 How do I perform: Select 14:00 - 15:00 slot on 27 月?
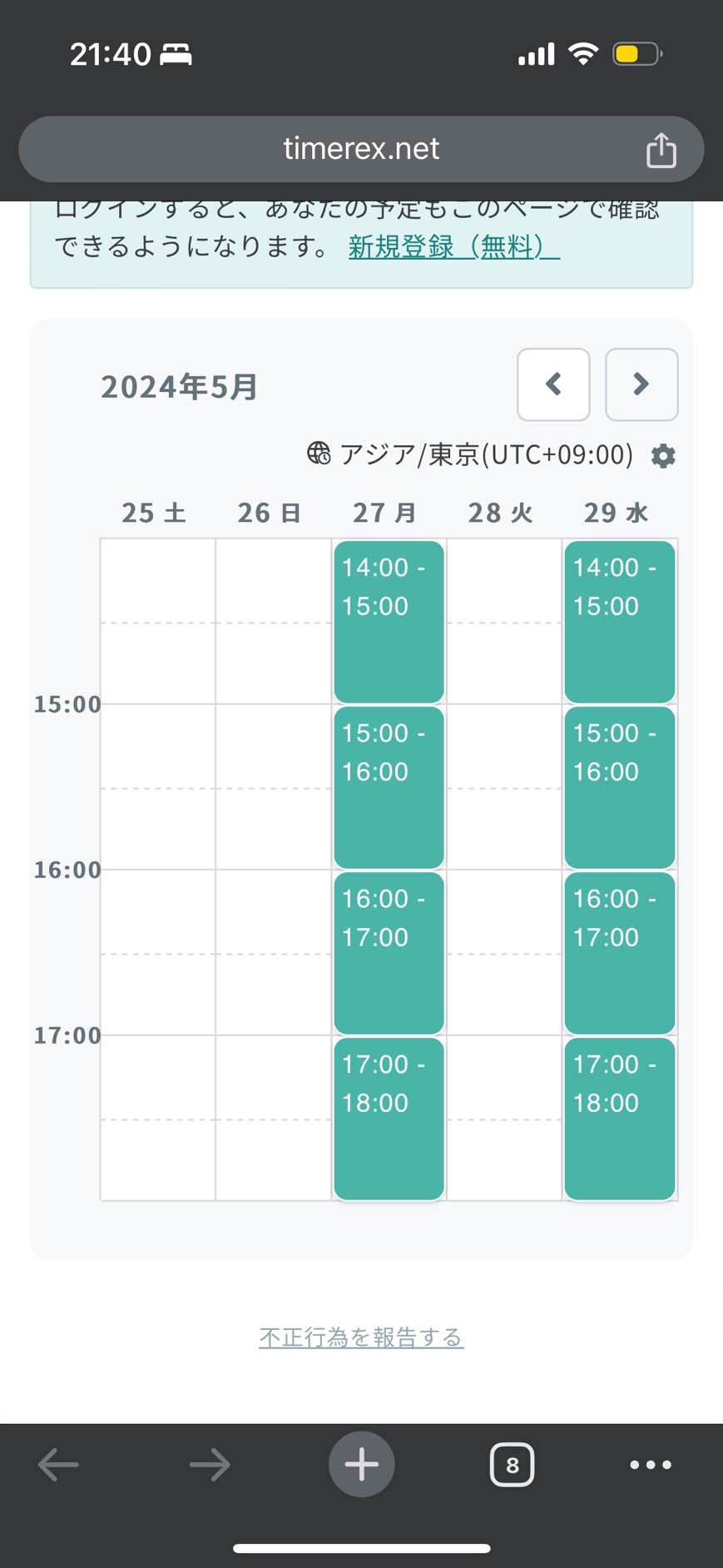tap(389, 622)
